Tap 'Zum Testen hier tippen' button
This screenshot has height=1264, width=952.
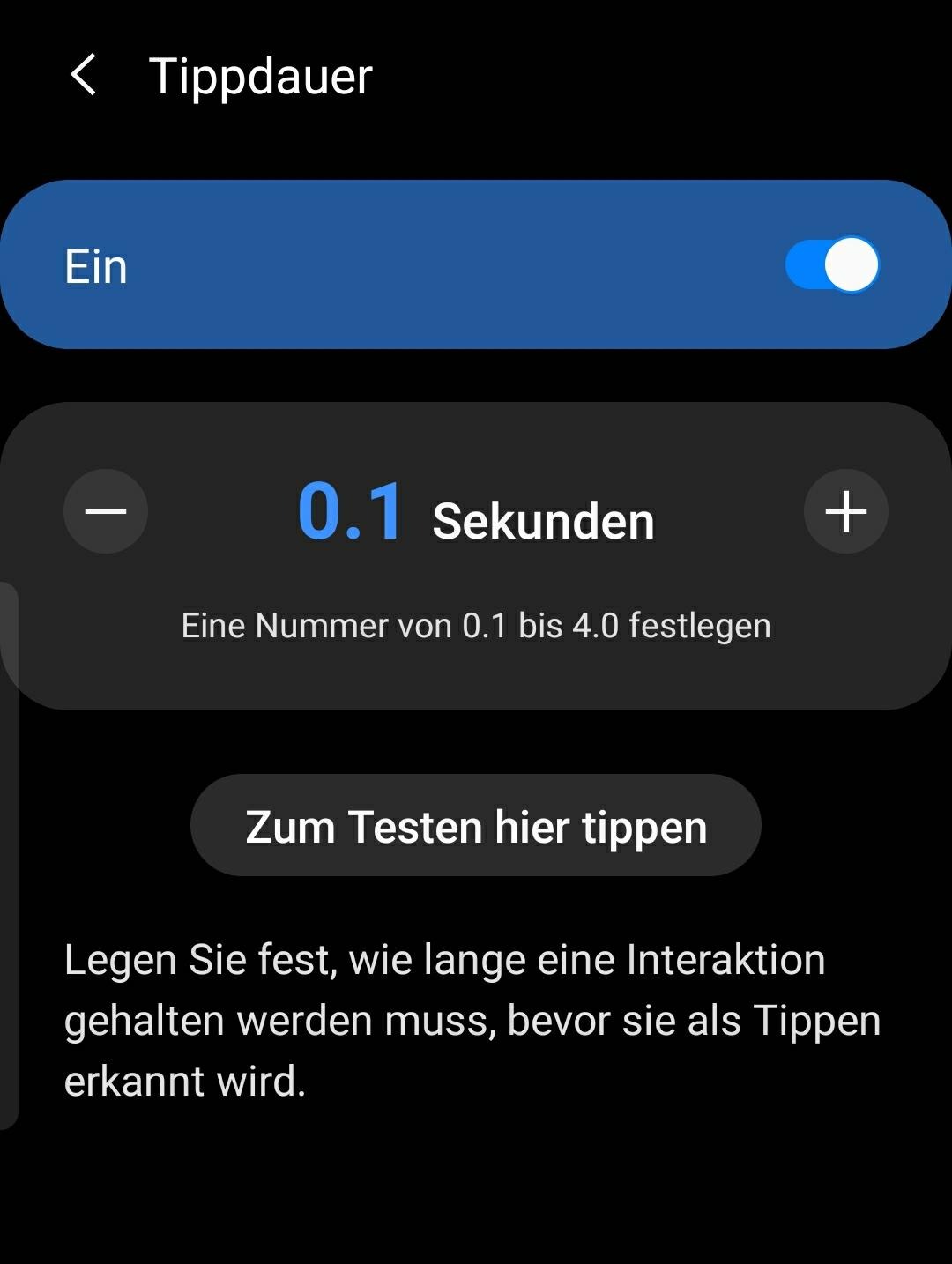(x=476, y=826)
